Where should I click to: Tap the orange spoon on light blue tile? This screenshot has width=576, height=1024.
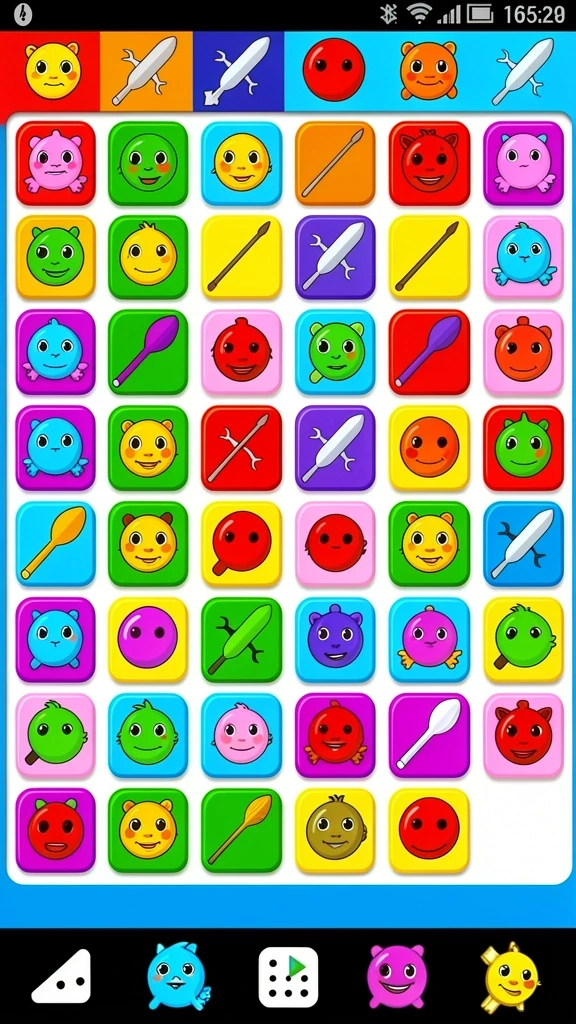pyautogui.click(x=56, y=544)
